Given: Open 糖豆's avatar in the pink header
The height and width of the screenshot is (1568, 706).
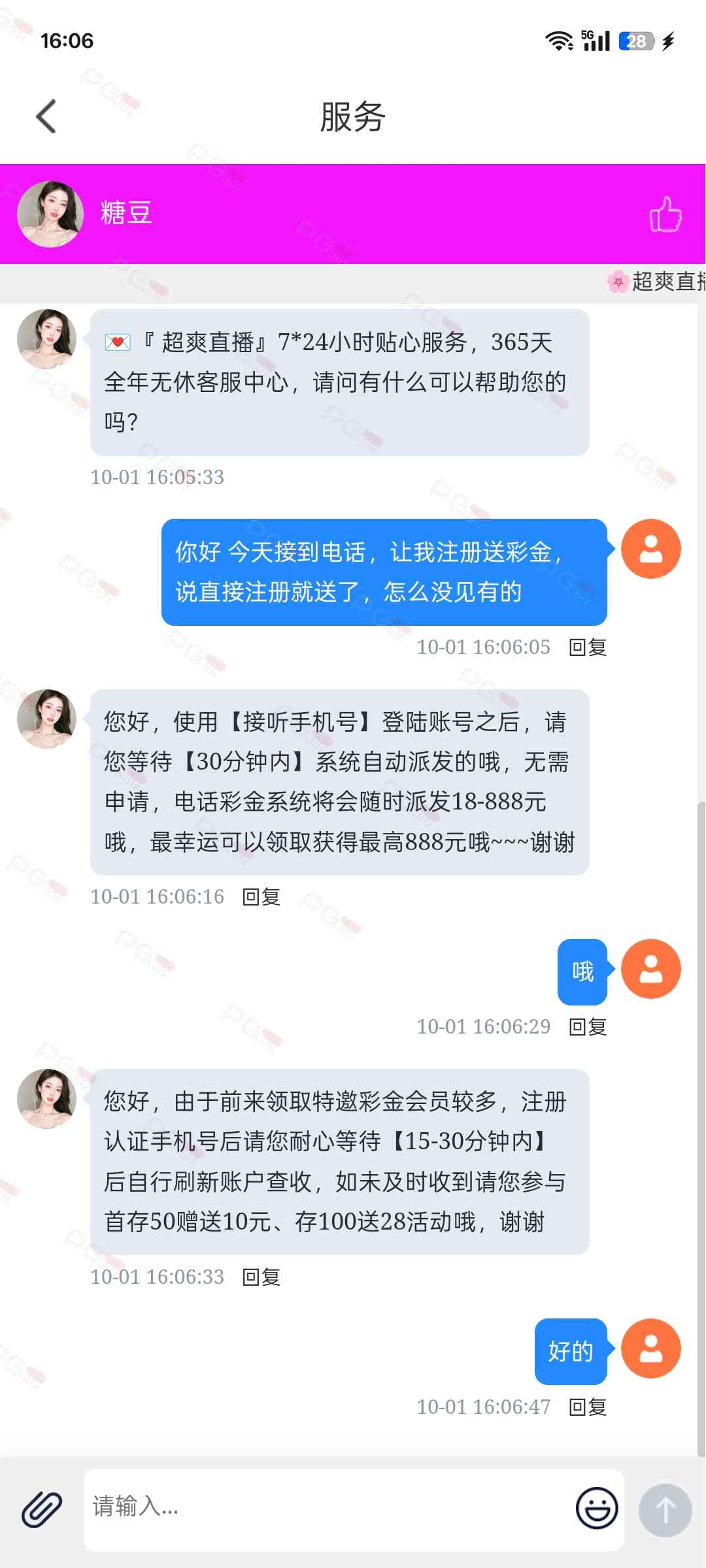Looking at the screenshot, I should (50, 214).
